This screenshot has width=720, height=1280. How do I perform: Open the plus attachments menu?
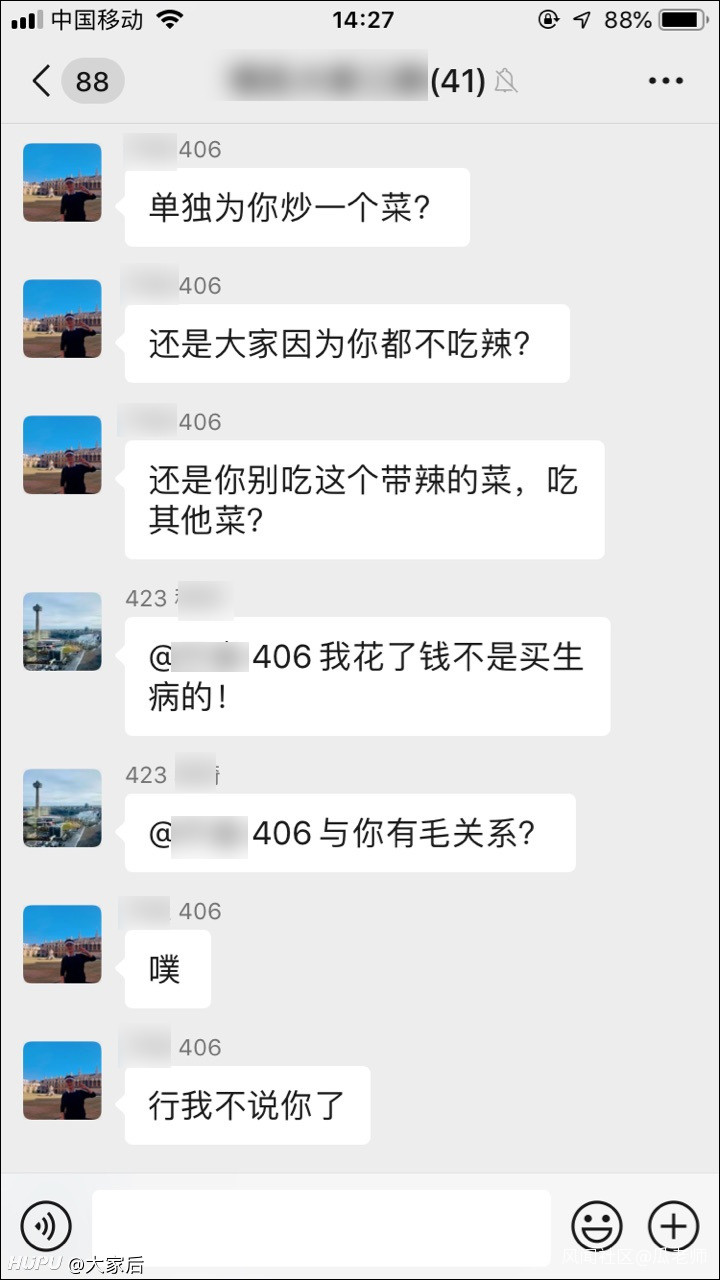(673, 1225)
